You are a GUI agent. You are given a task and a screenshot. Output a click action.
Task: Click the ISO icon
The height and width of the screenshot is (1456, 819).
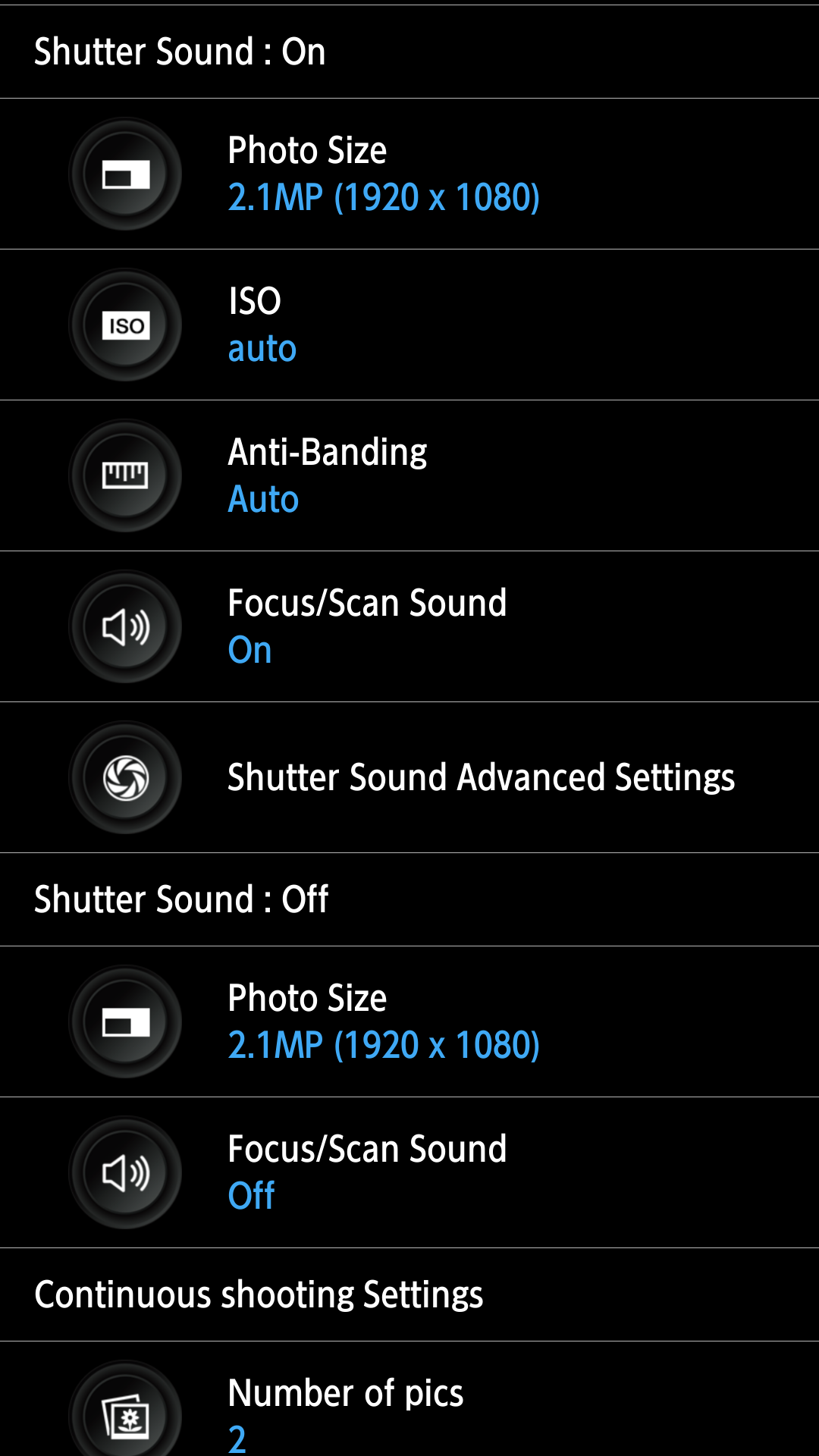pos(125,324)
